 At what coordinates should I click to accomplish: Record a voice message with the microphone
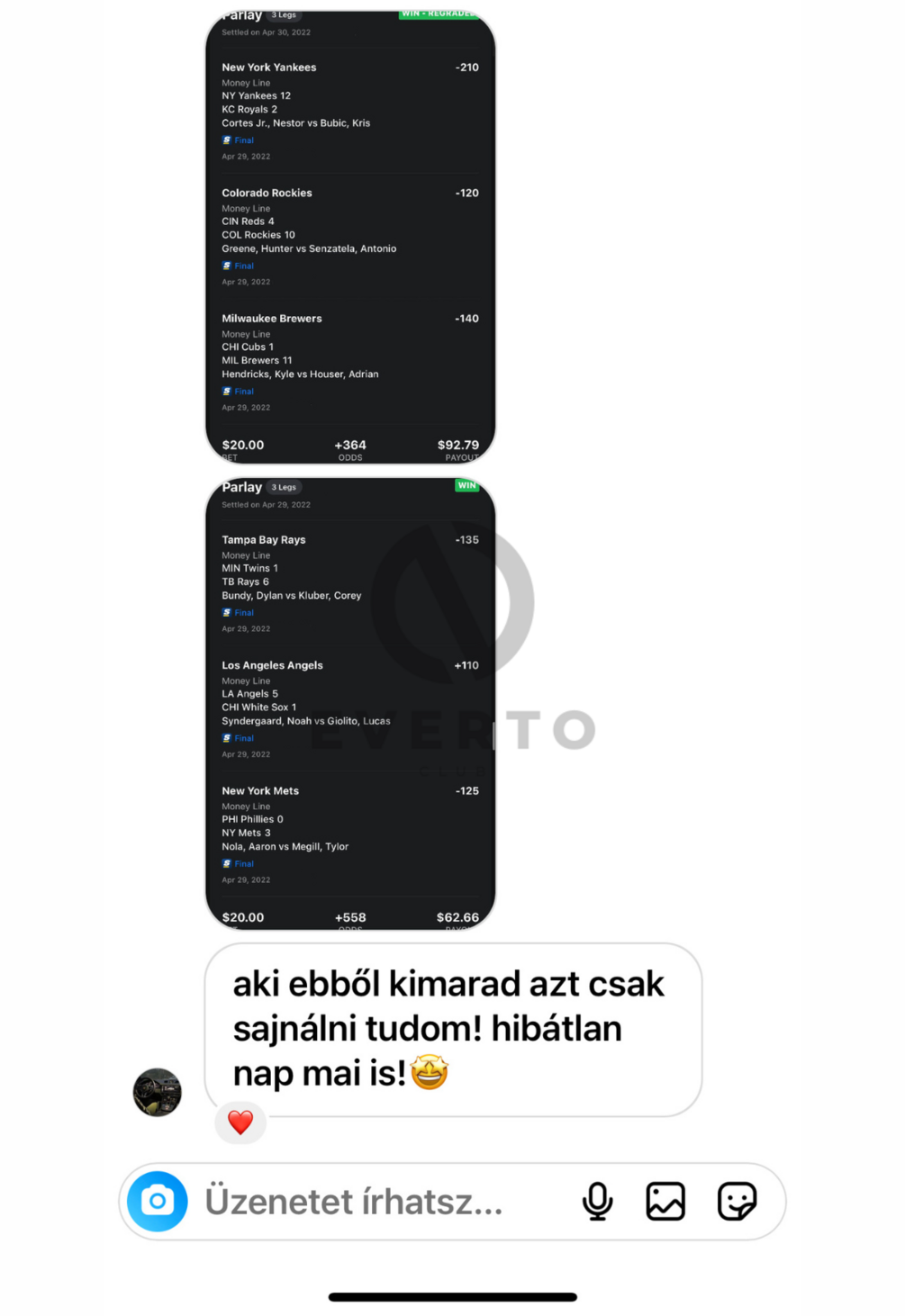pos(597,1201)
